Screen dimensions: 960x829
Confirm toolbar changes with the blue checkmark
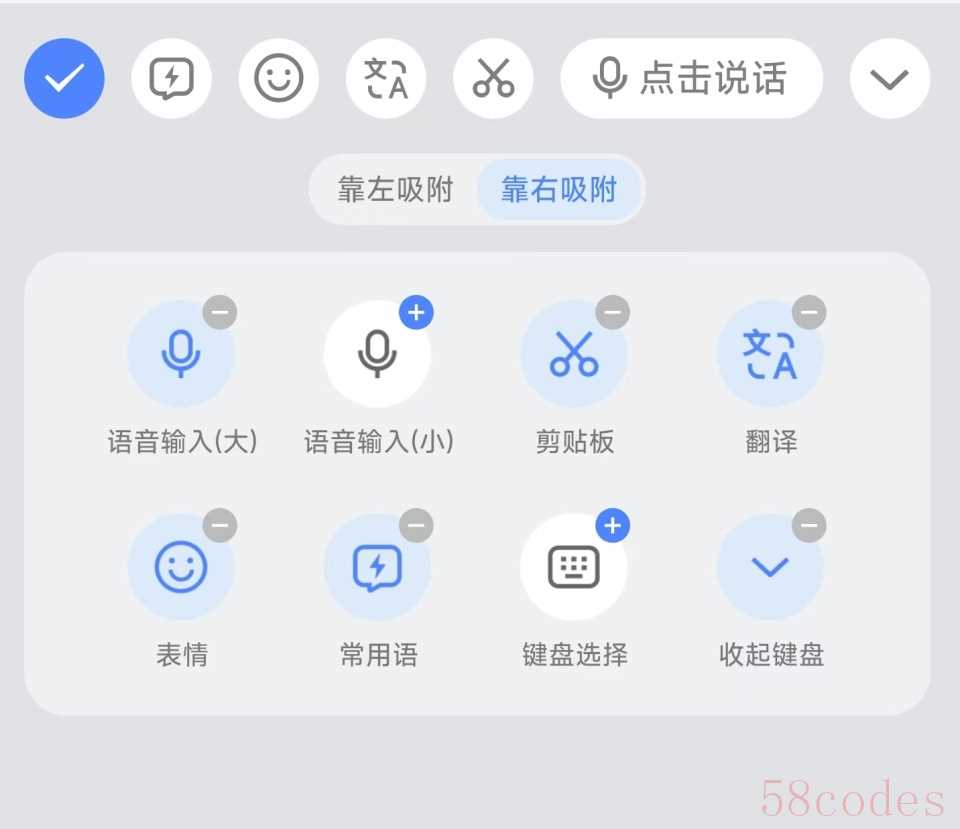(64, 78)
